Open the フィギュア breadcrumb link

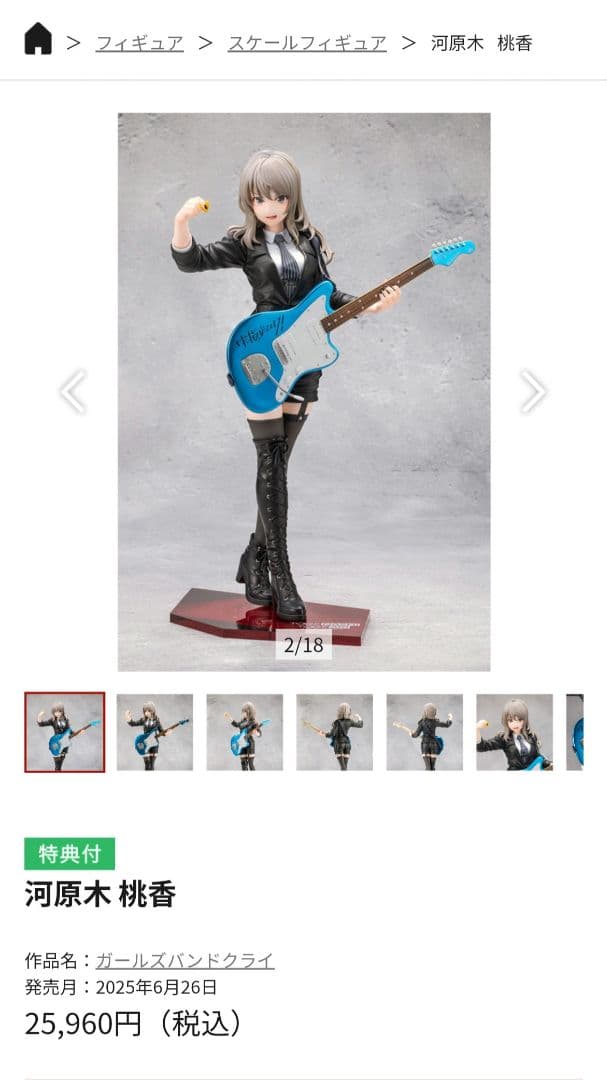click(139, 43)
